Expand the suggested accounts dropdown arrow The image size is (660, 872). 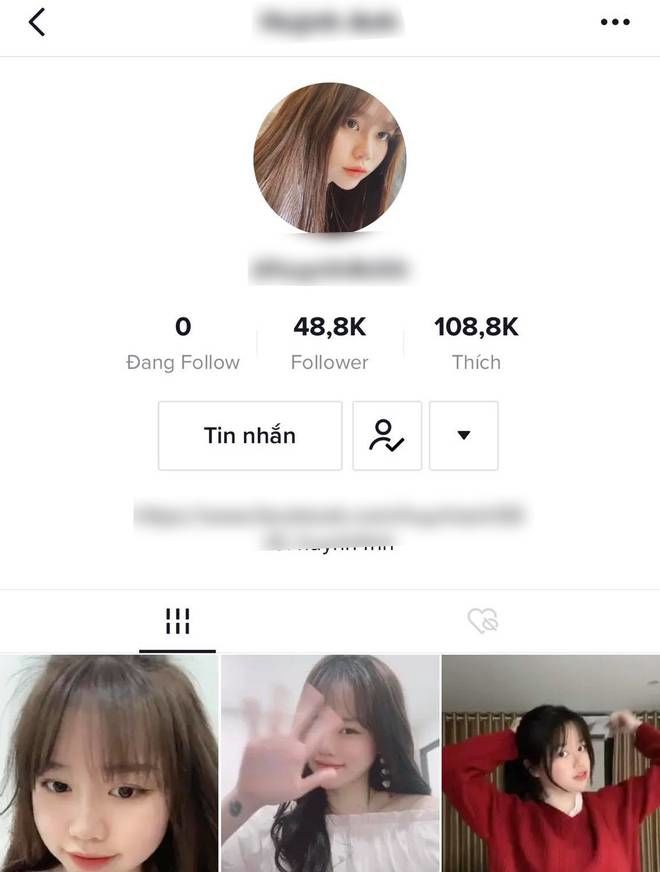463,436
